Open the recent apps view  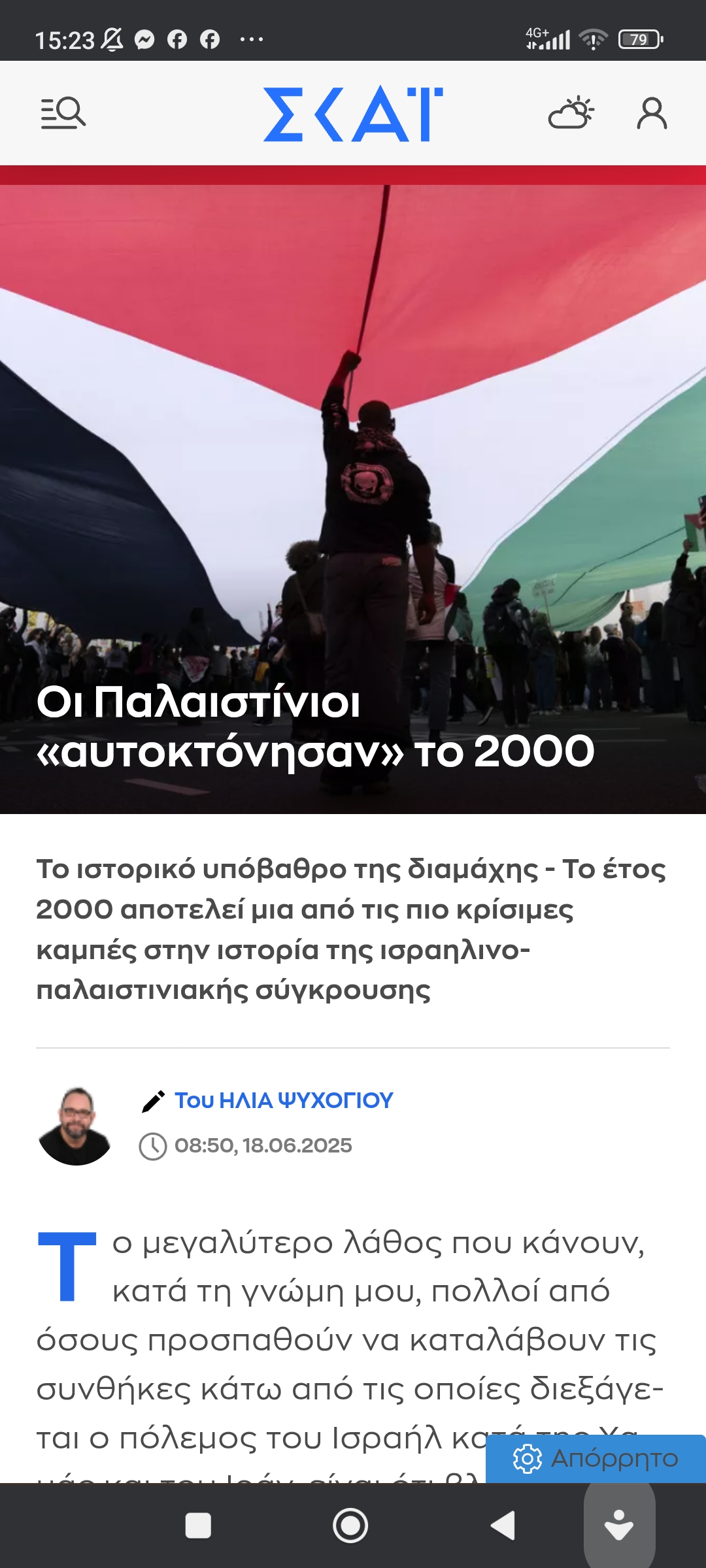point(198,1526)
